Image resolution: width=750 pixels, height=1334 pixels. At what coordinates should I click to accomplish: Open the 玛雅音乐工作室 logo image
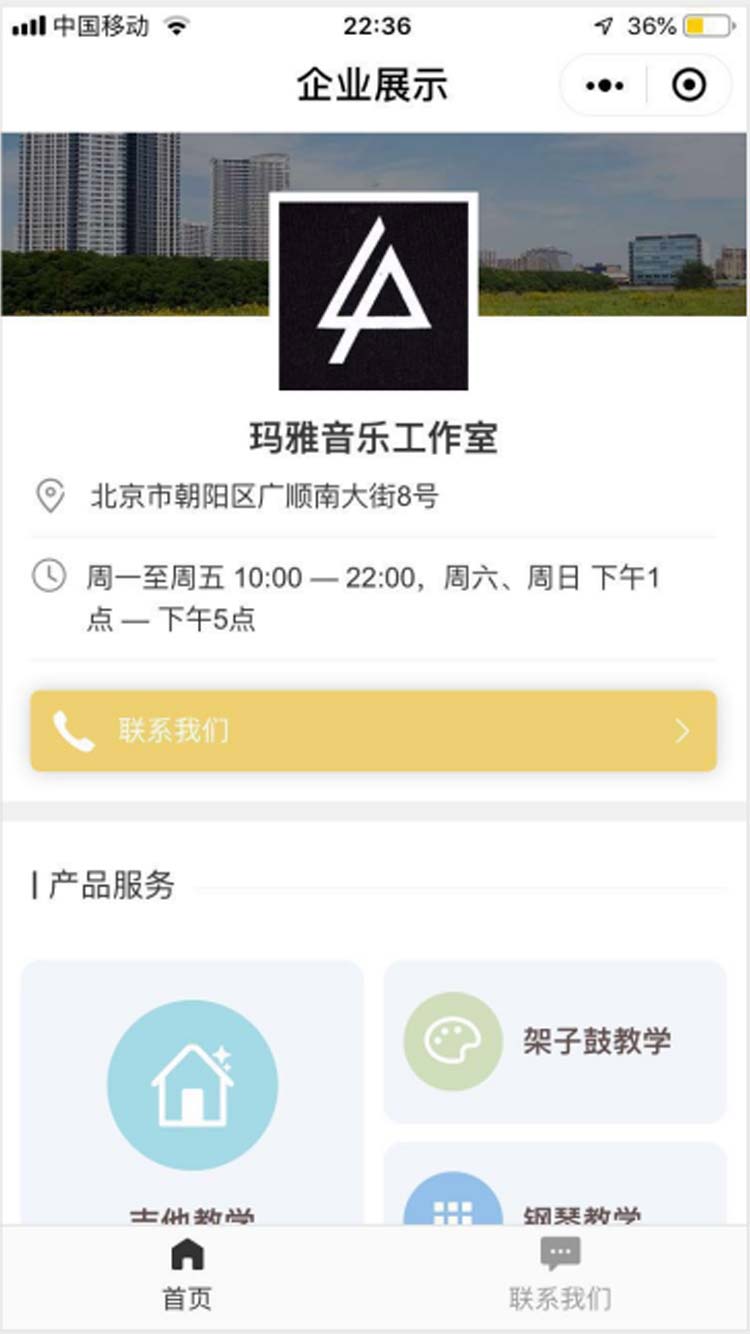(x=375, y=294)
